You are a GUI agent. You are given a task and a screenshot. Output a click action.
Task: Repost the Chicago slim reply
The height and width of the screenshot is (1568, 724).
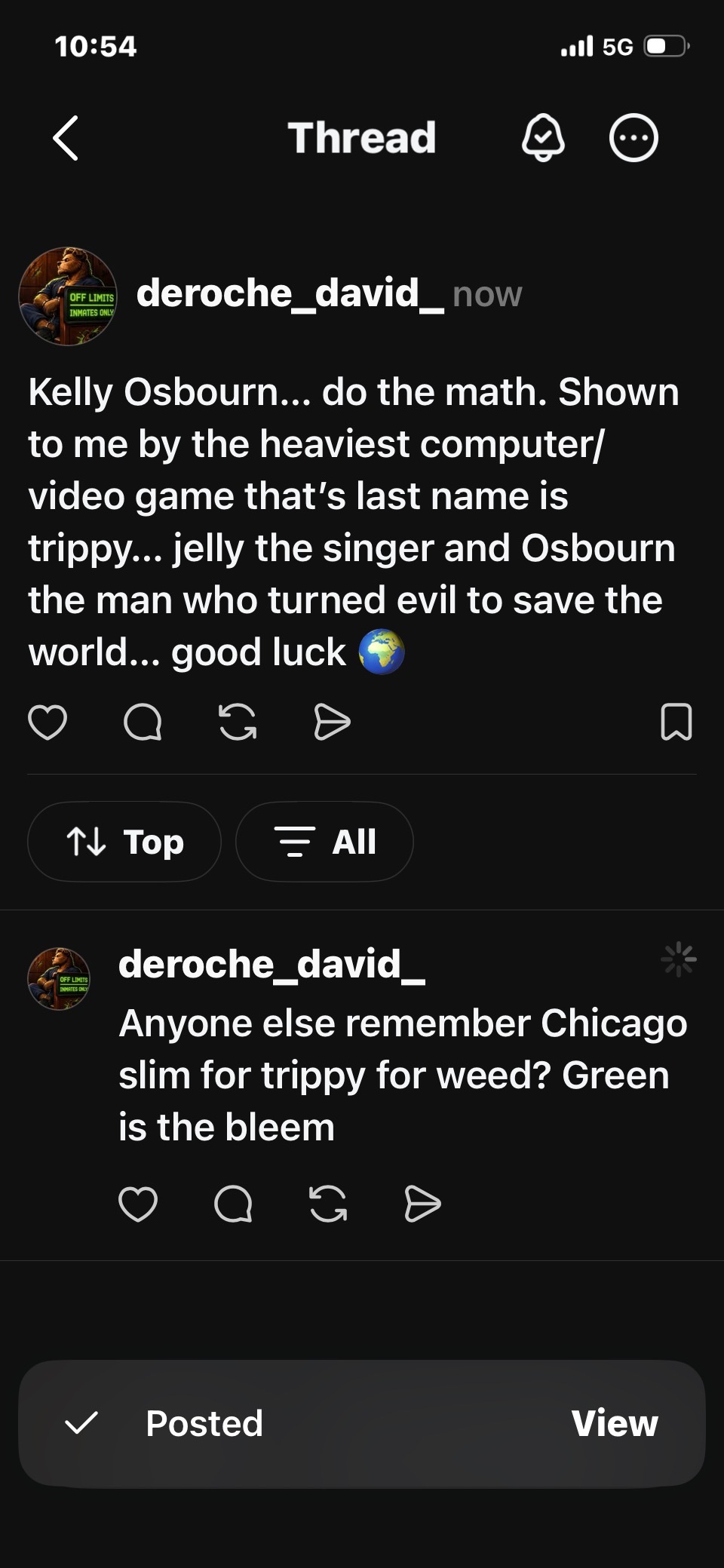(x=328, y=1203)
